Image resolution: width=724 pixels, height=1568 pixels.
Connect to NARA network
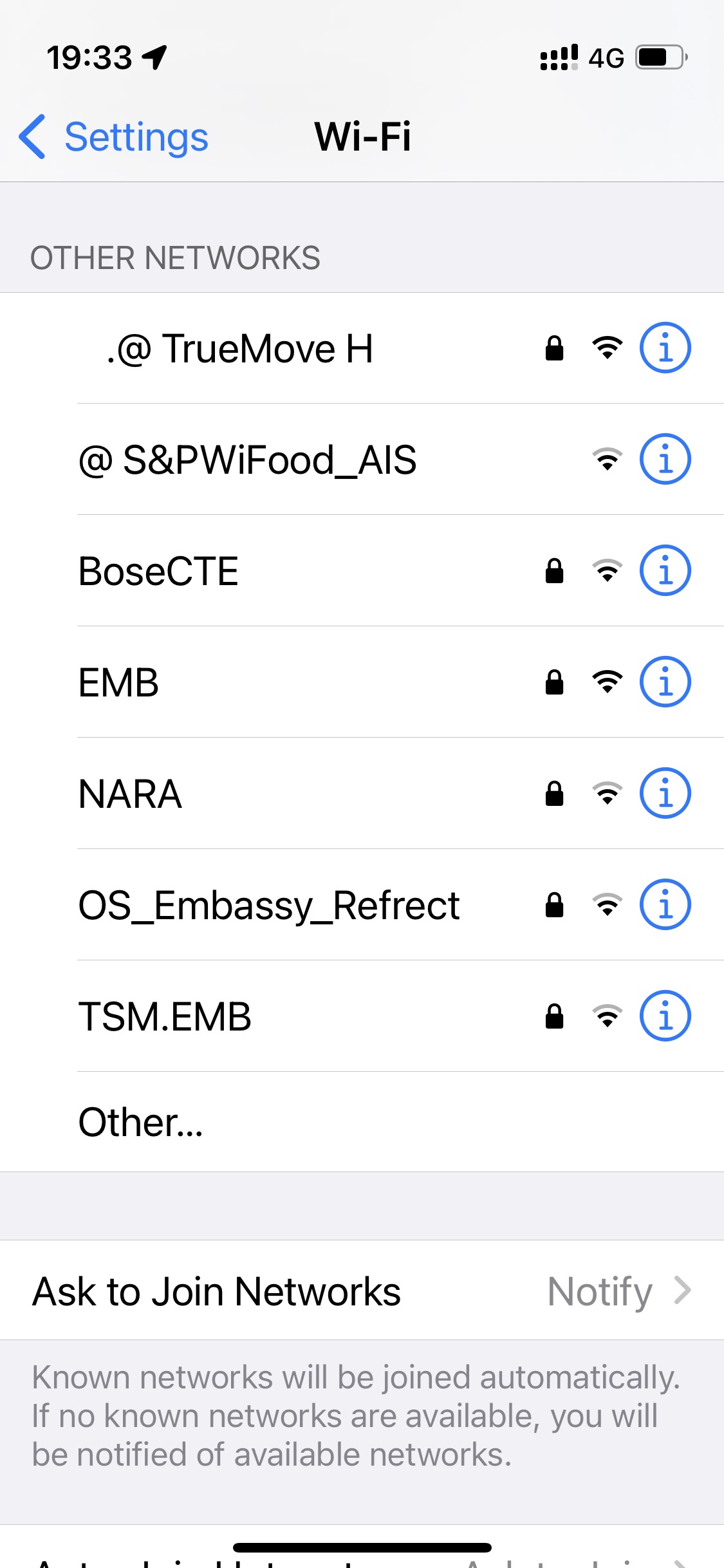[x=362, y=794]
